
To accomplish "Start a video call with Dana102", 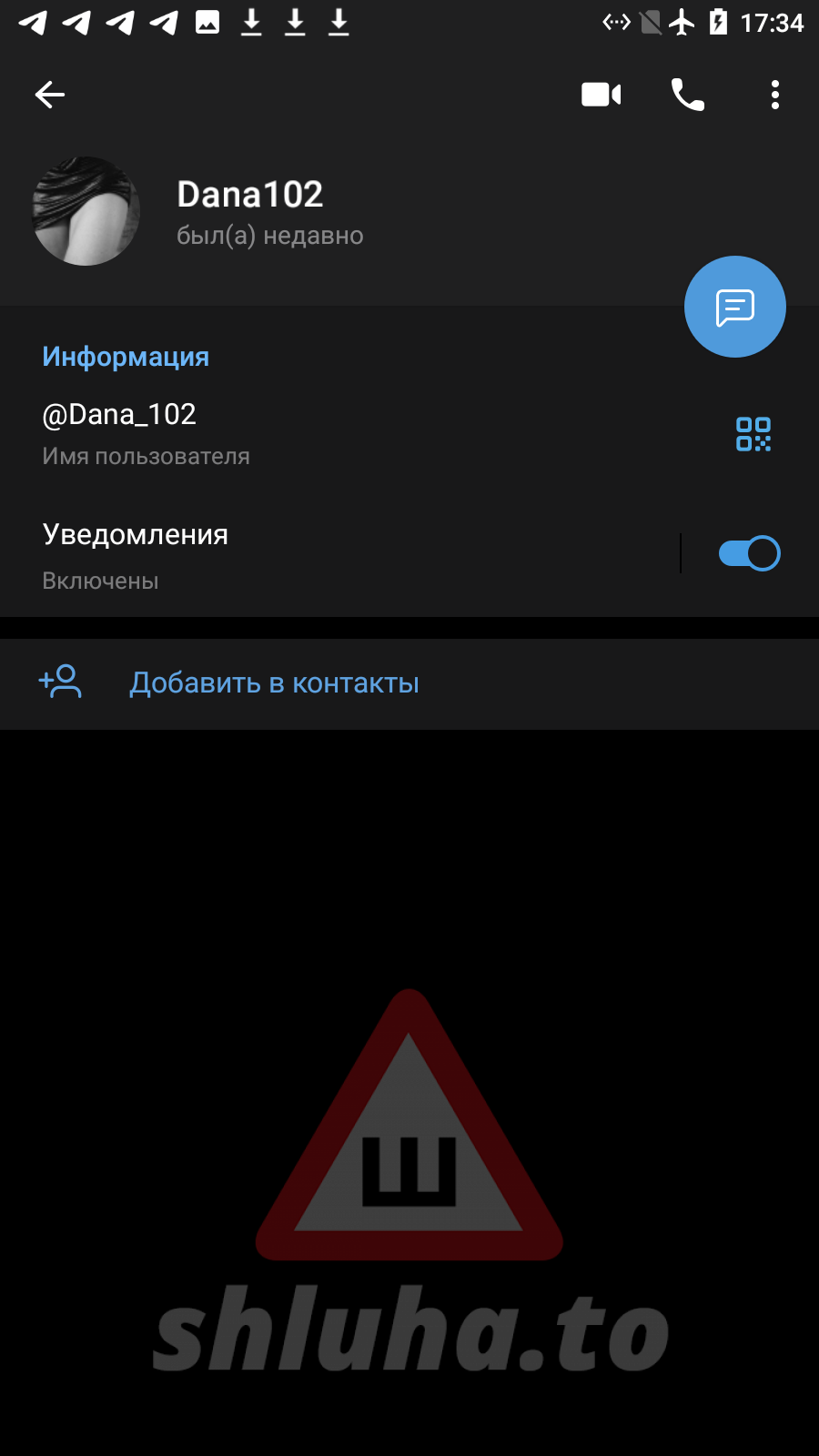I will point(601,95).
